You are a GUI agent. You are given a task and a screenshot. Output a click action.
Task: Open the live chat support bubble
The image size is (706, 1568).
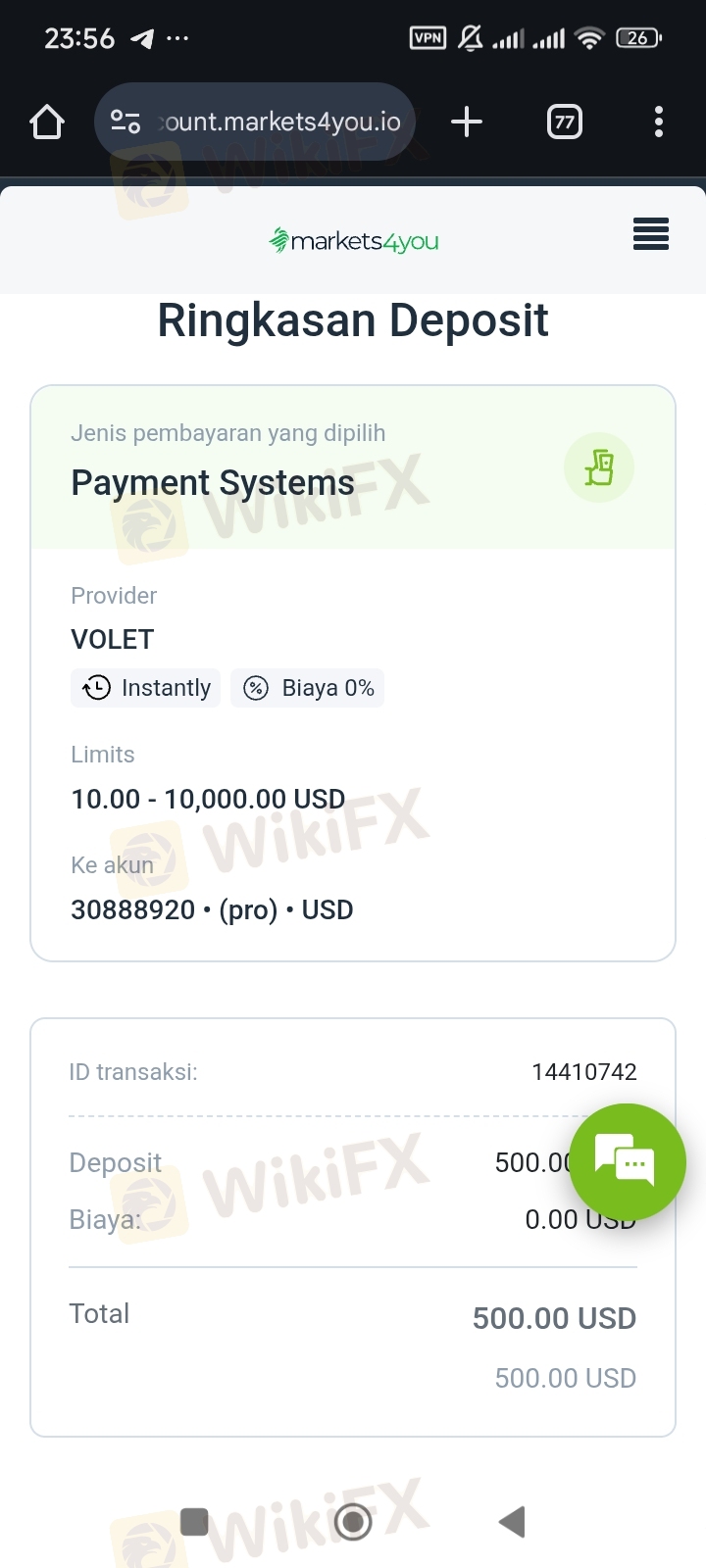628,1161
